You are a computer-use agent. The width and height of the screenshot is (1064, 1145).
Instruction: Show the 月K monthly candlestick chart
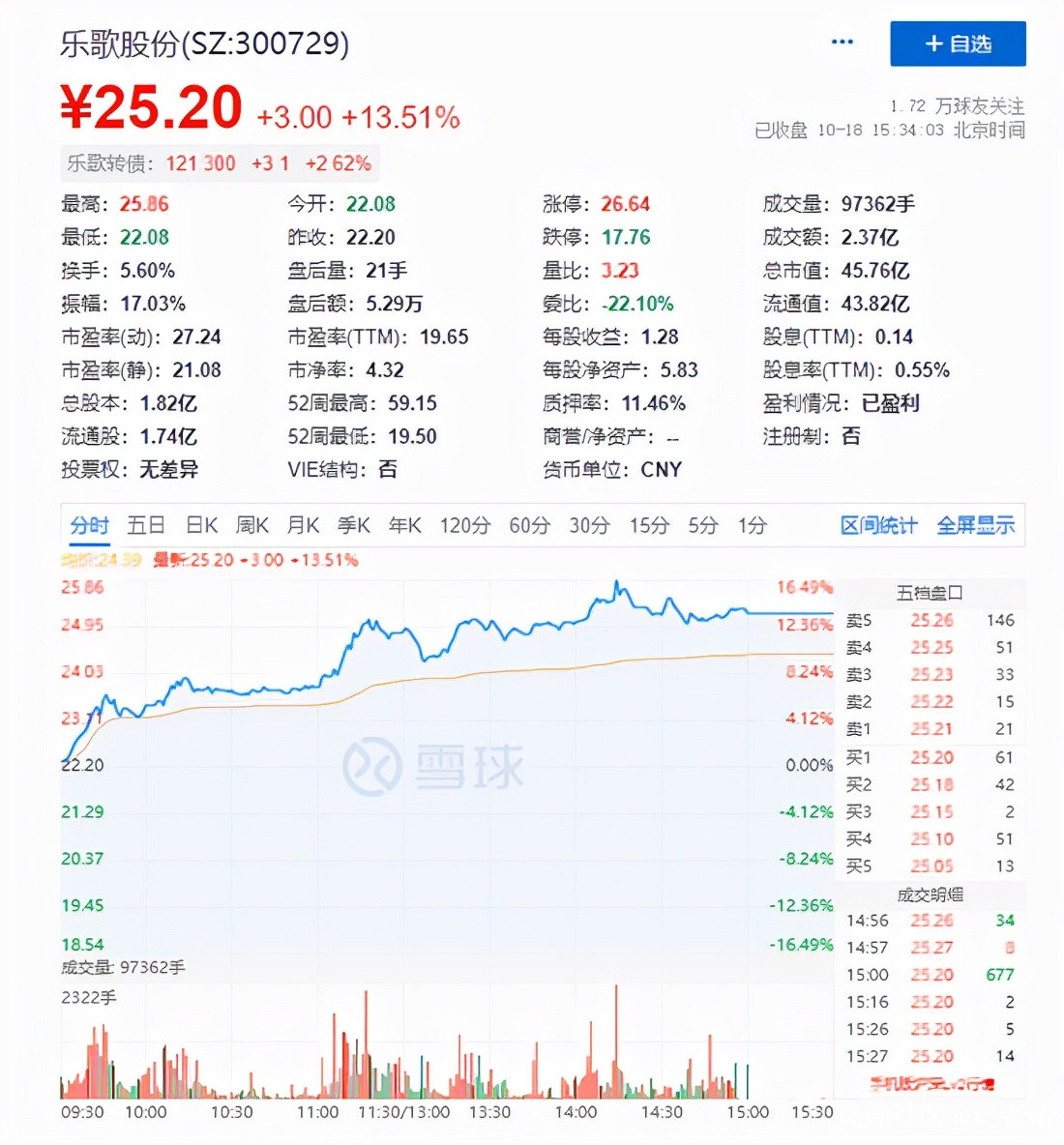(303, 525)
